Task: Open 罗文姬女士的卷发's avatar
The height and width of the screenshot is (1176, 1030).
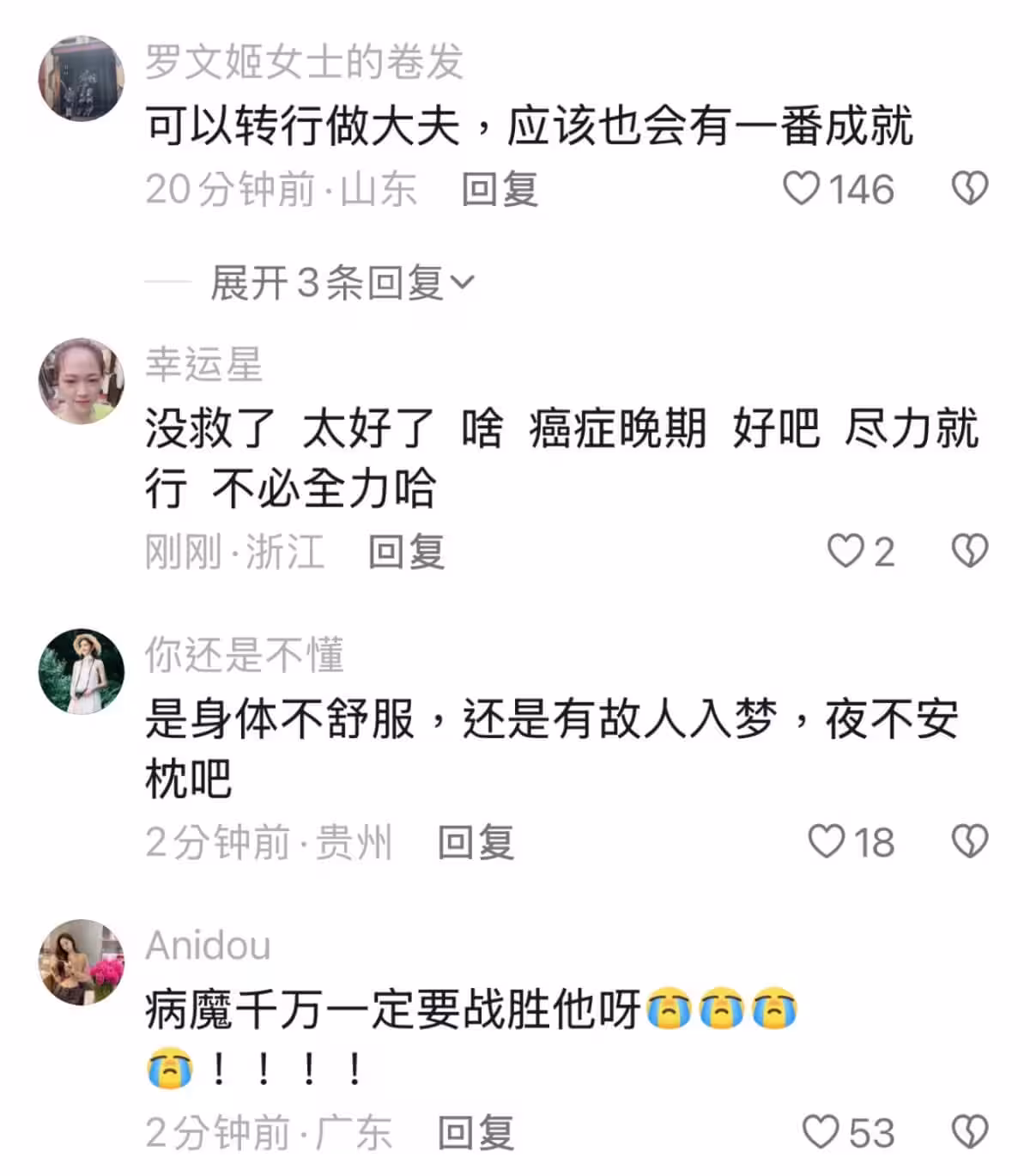Action: pos(82,78)
